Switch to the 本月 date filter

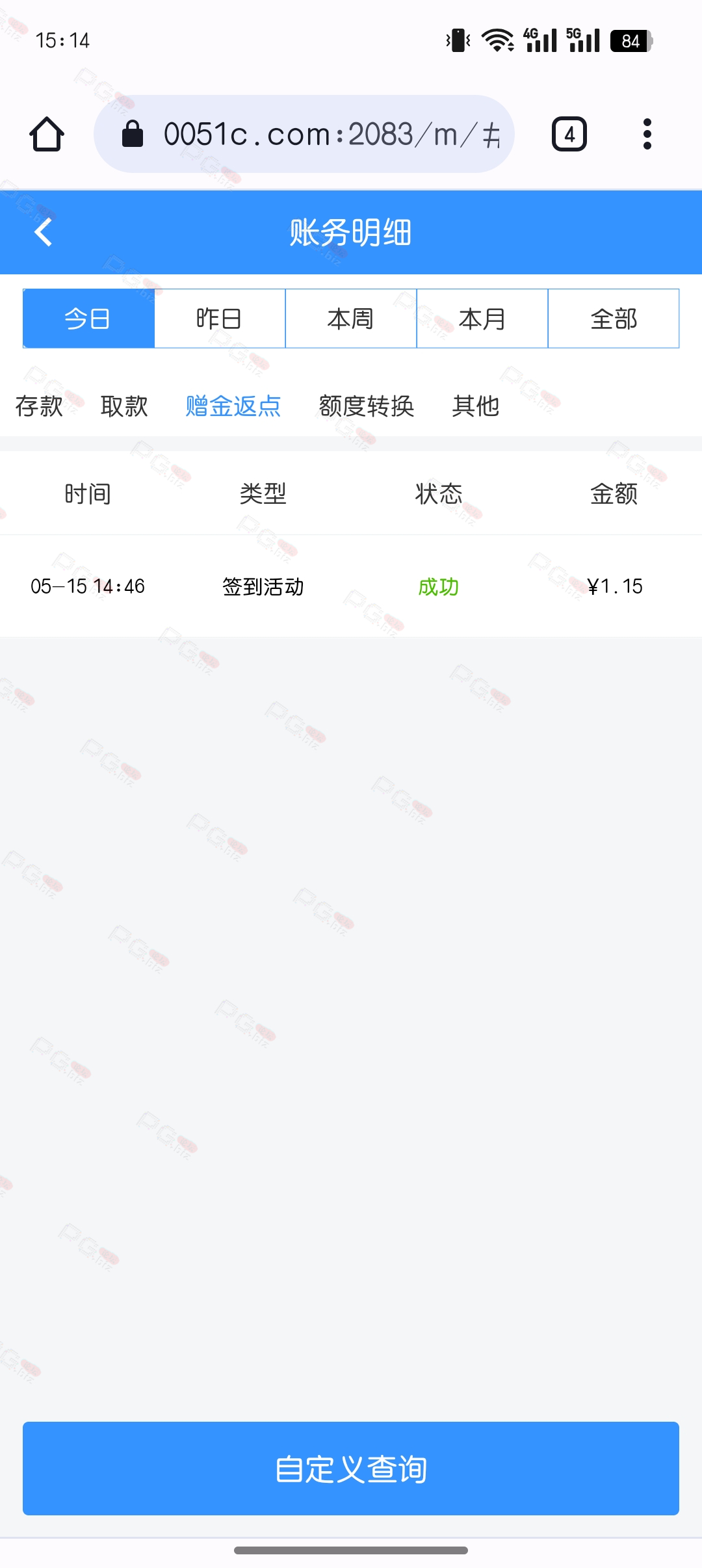tap(482, 319)
